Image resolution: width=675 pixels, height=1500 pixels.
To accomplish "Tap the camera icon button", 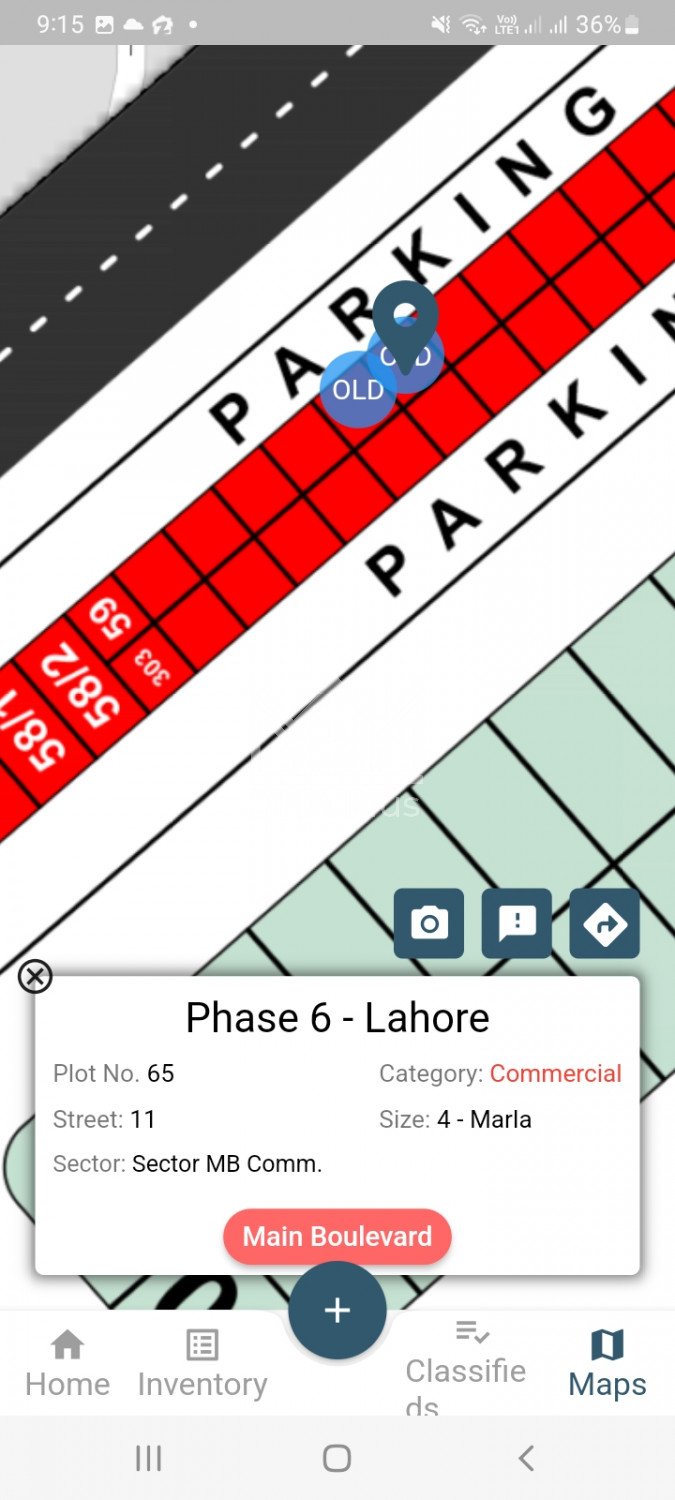I will (429, 923).
